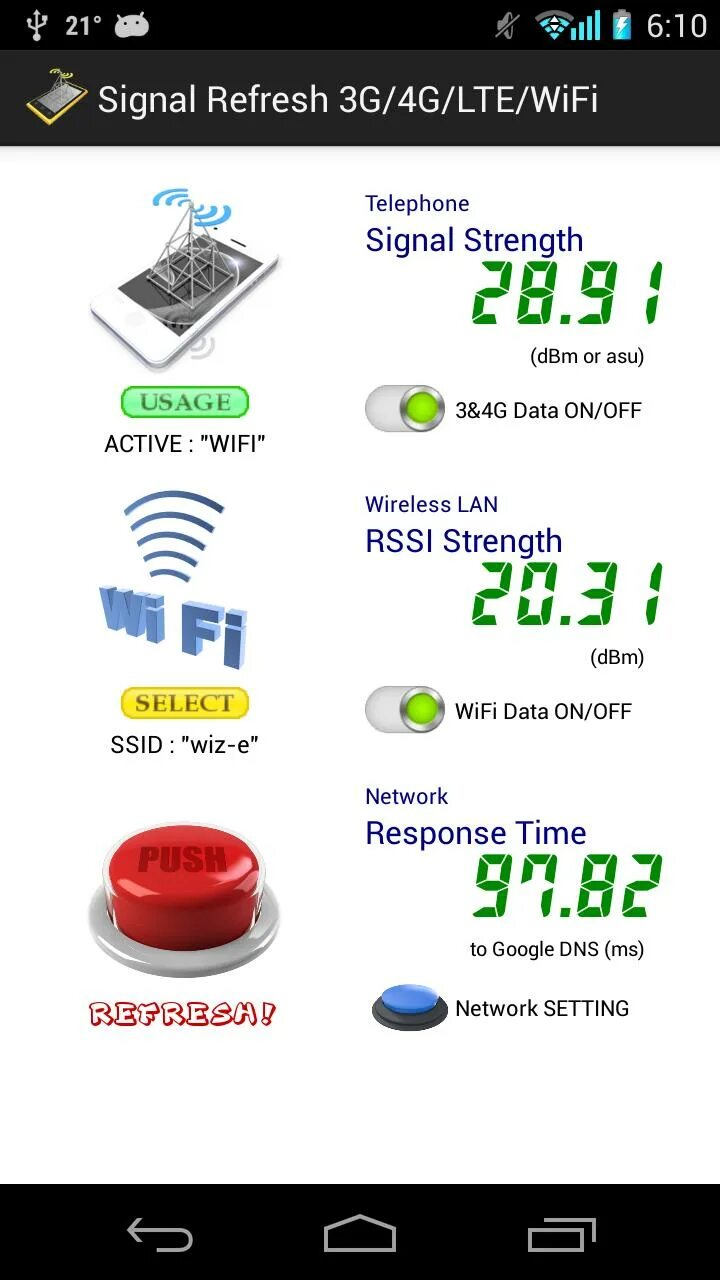Select the Wireless LAN section header
Viewport: 720px width, 1280px height.
coord(430,504)
